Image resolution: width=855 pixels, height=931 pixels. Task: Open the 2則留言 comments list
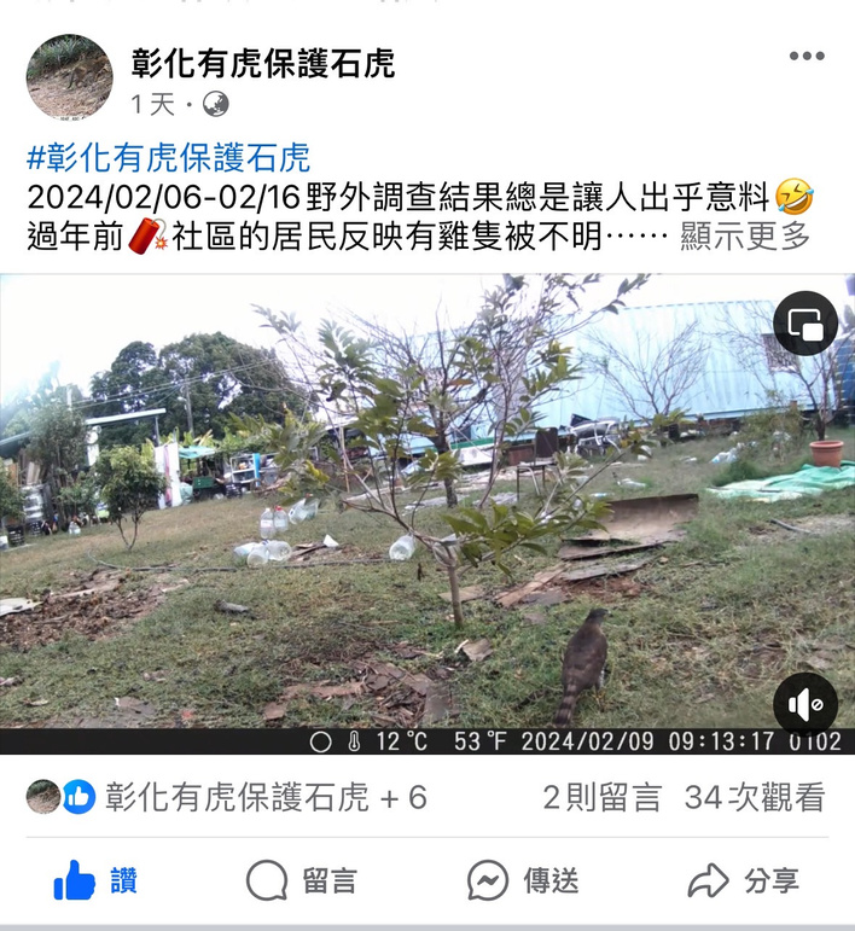[602, 797]
